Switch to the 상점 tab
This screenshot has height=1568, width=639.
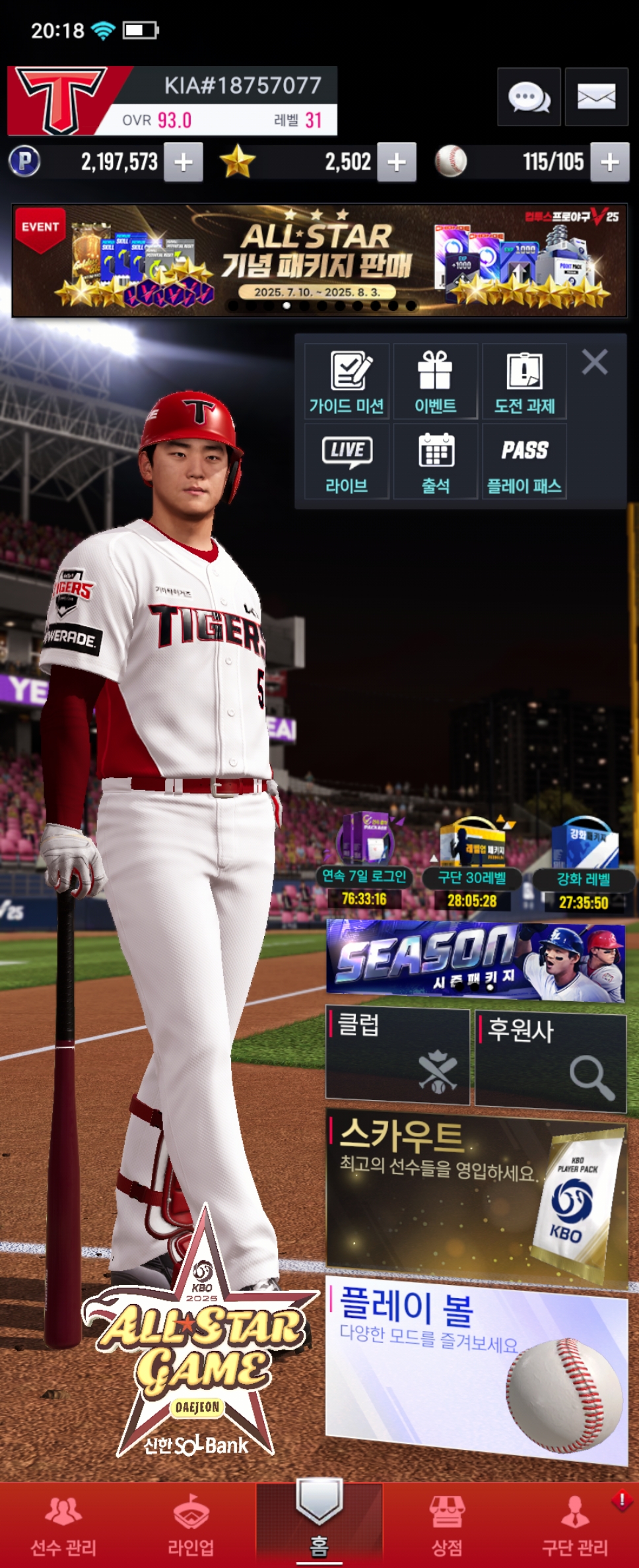pyautogui.click(x=447, y=1526)
